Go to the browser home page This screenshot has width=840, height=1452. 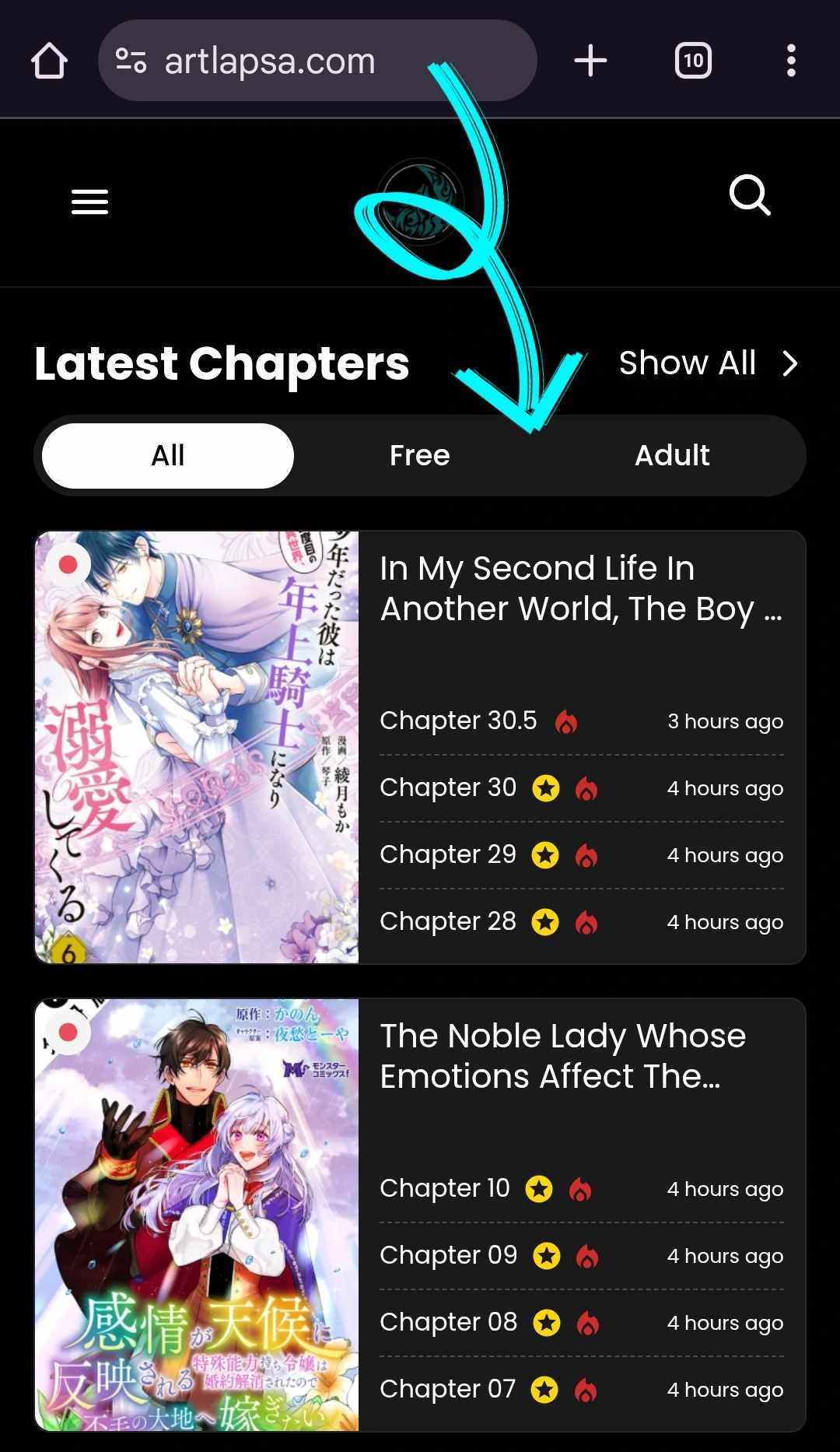click(x=49, y=61)
